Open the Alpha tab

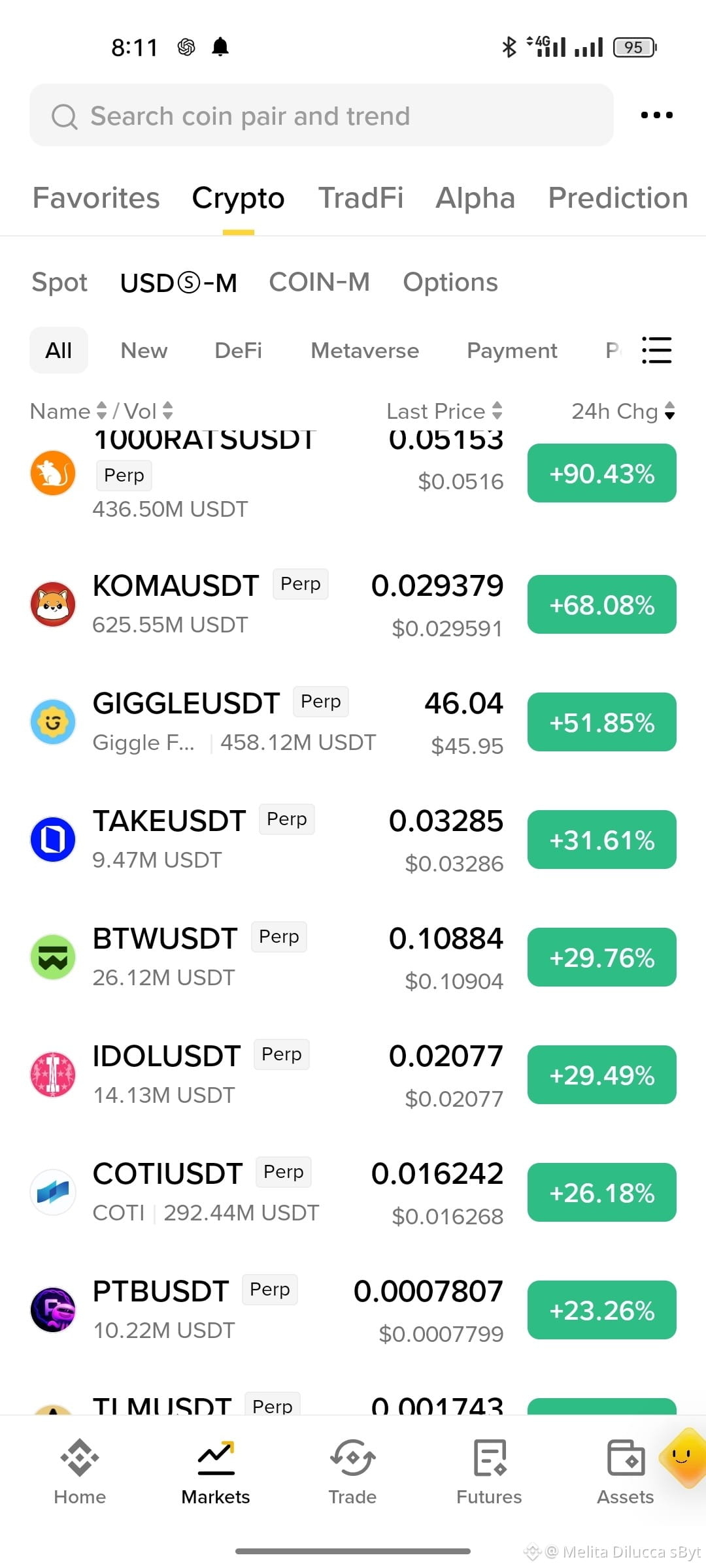[x=475, y=198]
